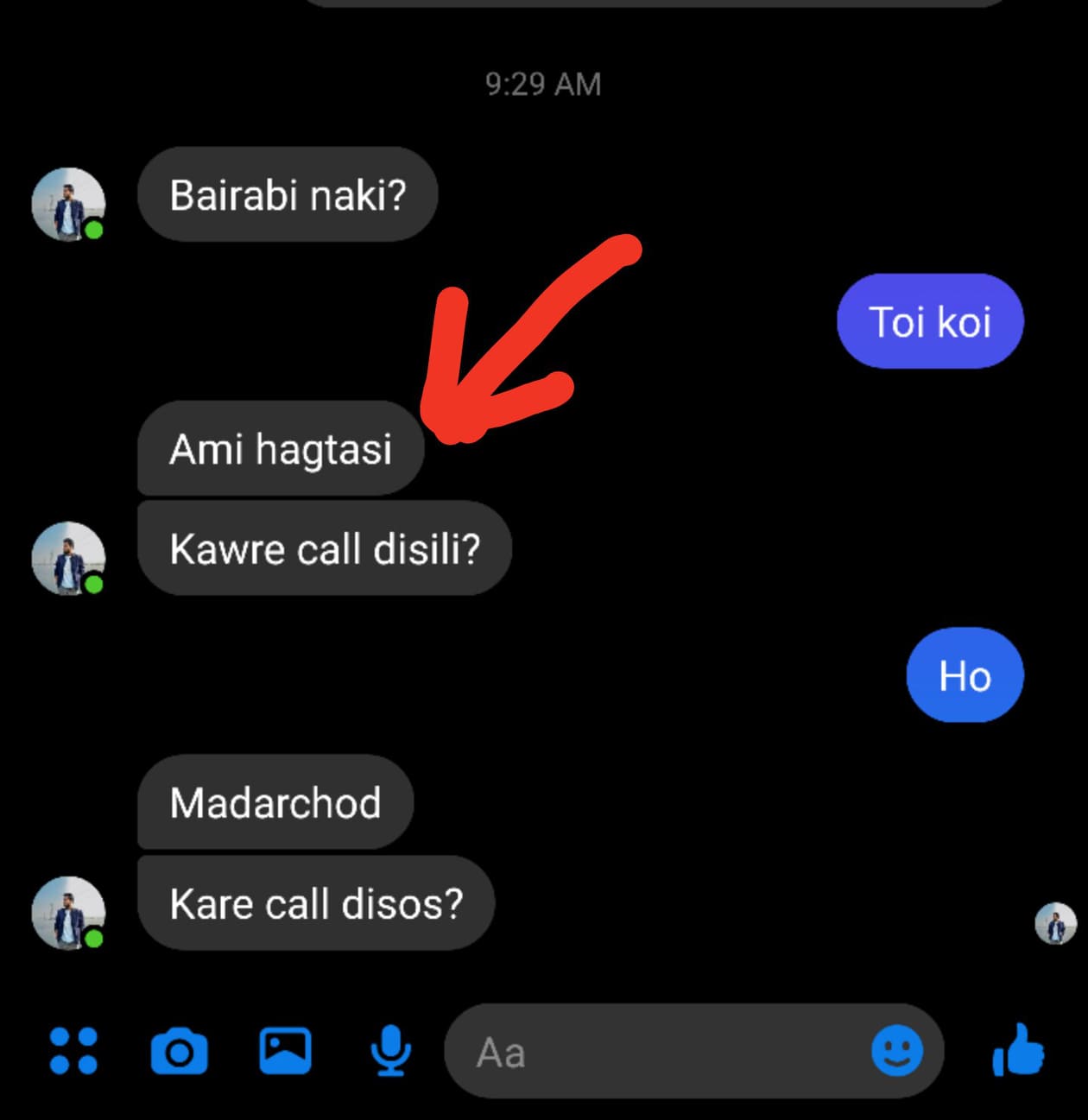The width and height of the screenshot is (1088, 1120).
Task: Open the camera to take a photo
Action: [180, 1051]
